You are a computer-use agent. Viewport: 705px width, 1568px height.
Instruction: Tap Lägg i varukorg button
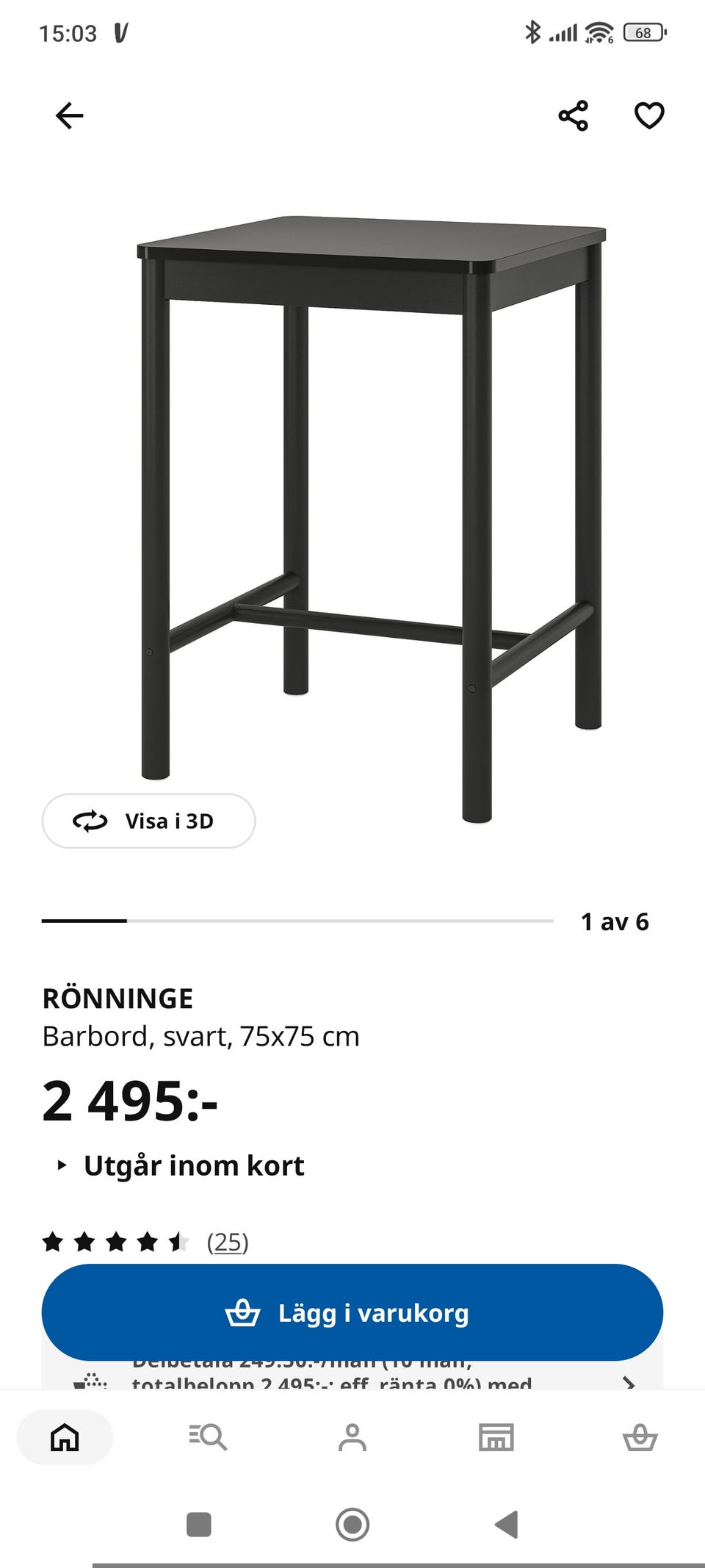point(352,1312)
